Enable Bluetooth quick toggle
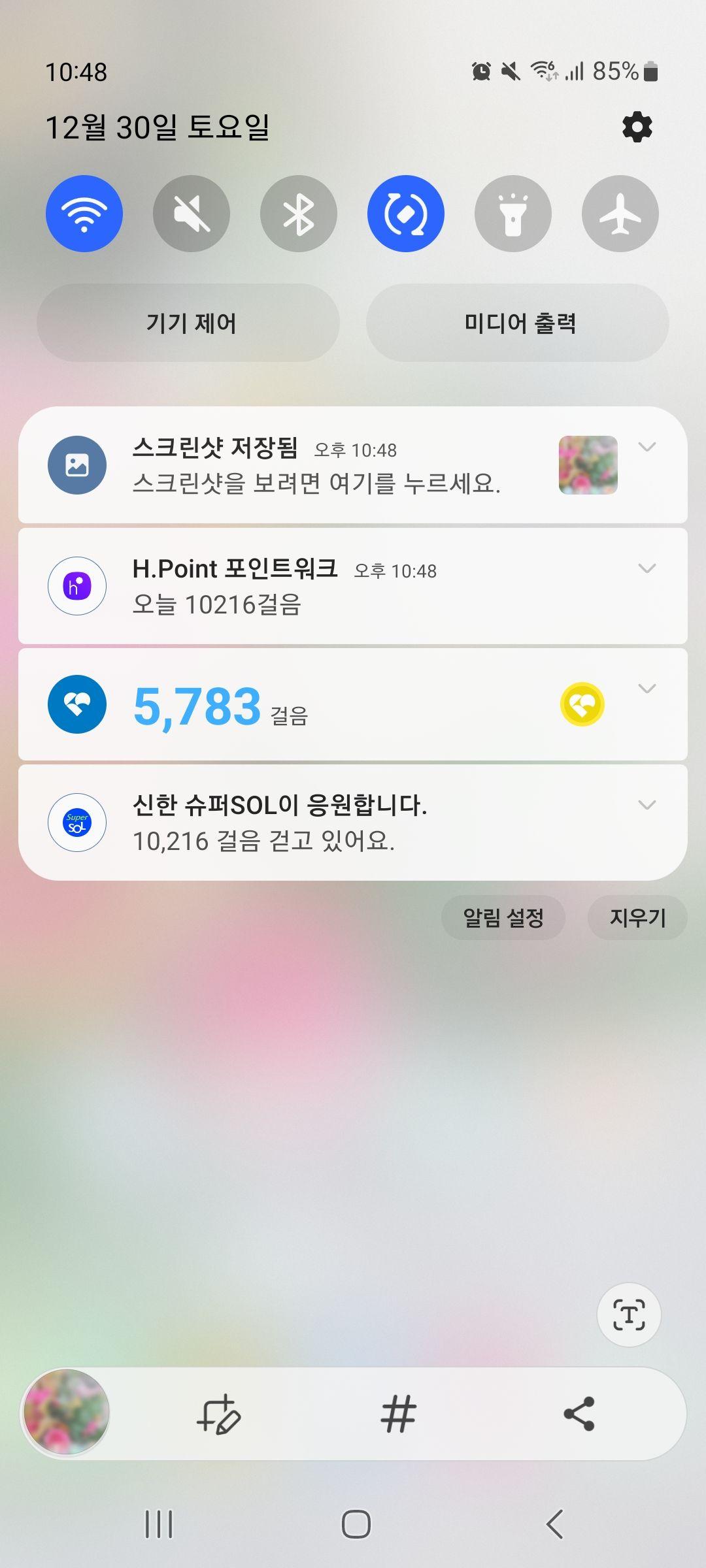 [x=299, y=214]
